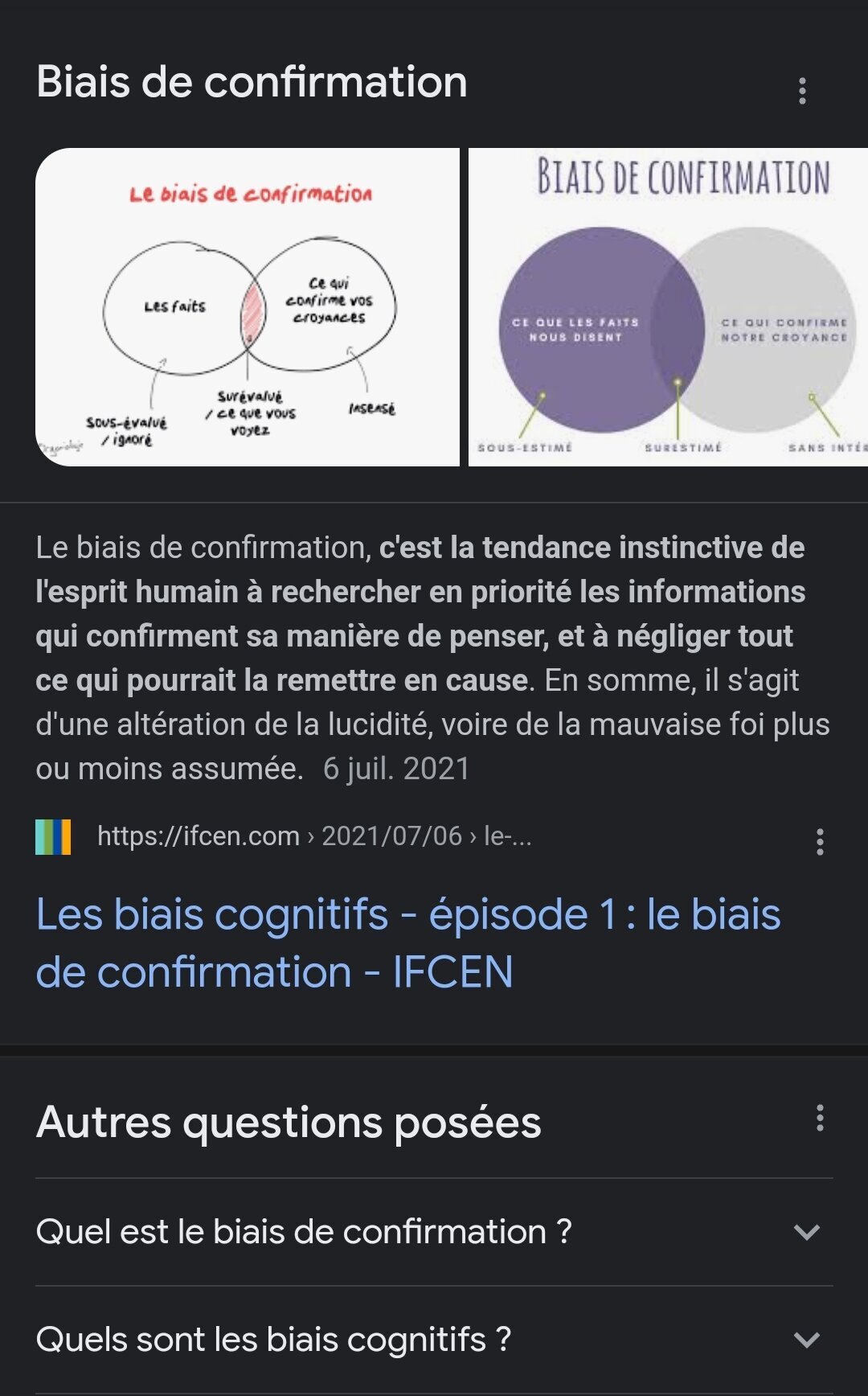Viewport: 868px width, 1396px height.
Task: Open the hand-drawn Venn diagram image
Action: coord(248,307)
